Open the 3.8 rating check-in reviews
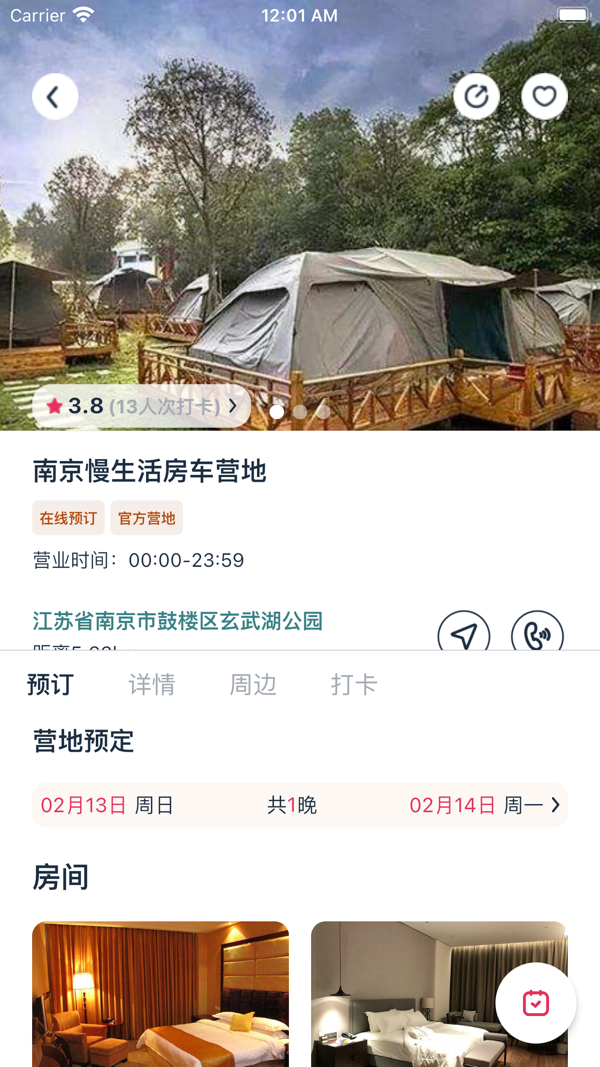 141,406
